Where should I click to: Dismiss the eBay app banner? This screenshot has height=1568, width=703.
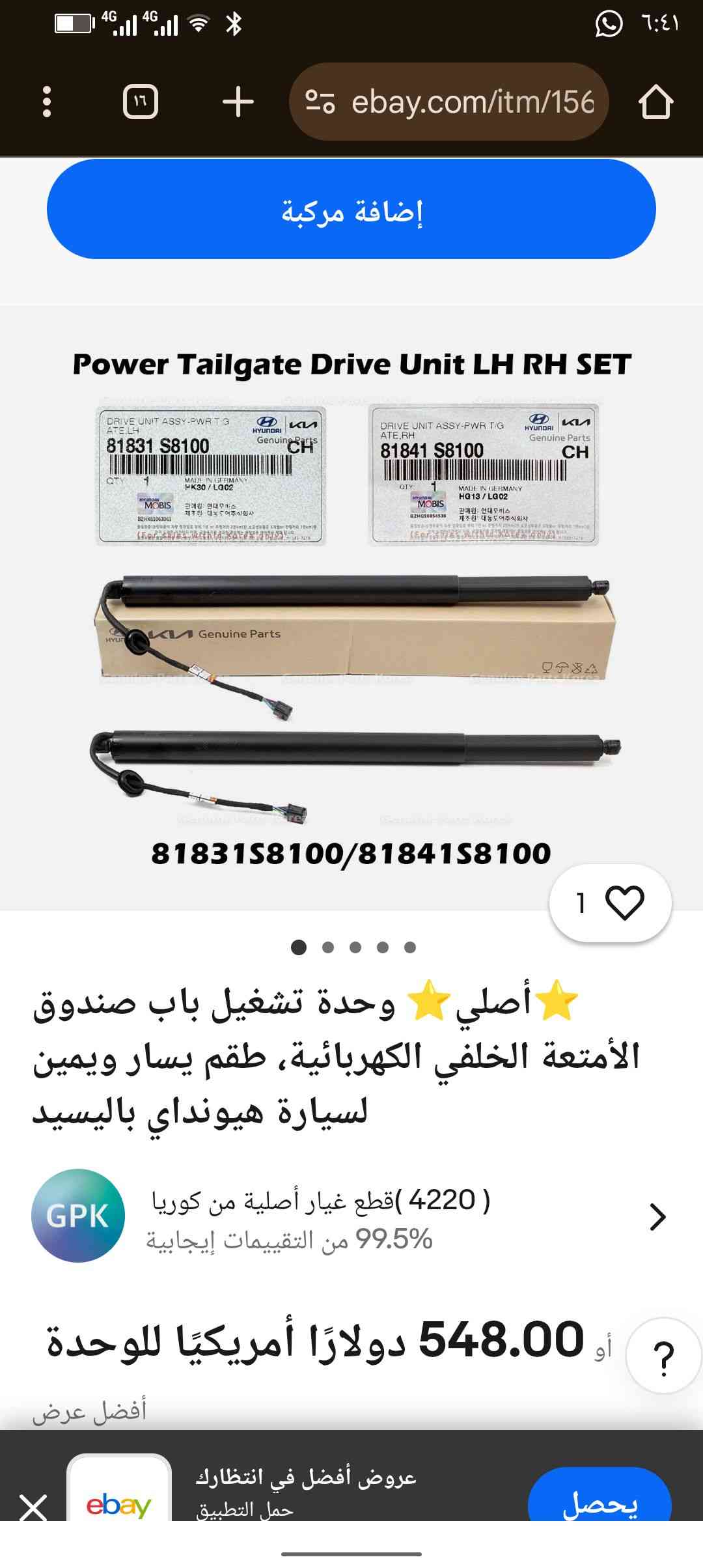coord(33,1507)
